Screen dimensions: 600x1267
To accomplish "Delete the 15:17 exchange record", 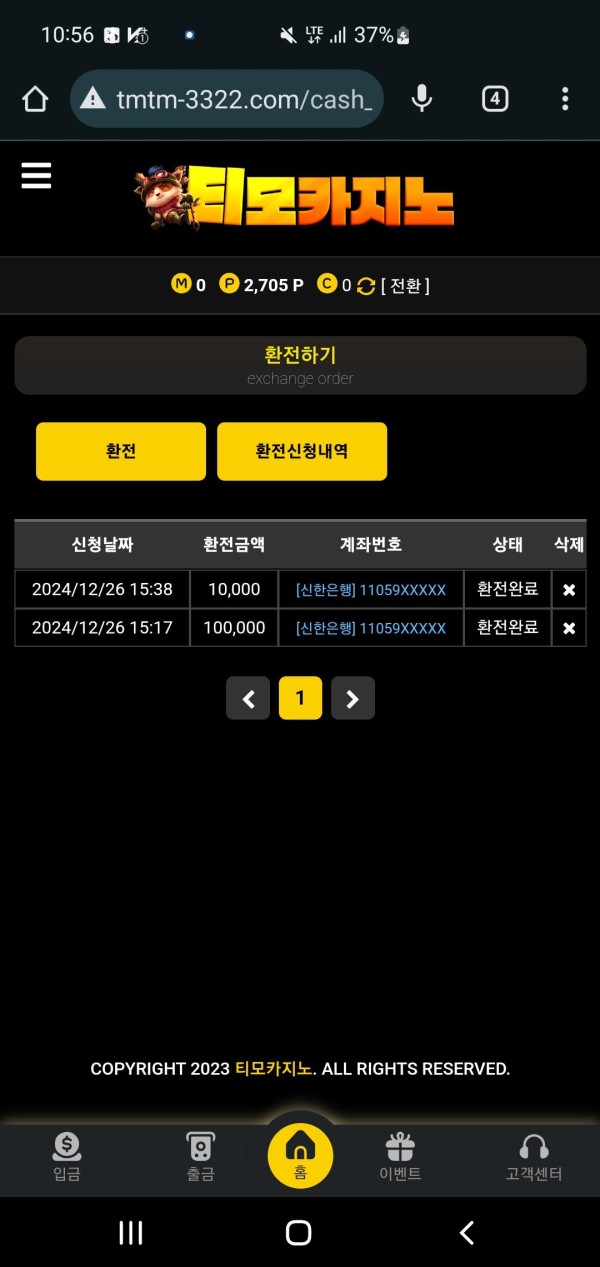I will pos(569,628).
